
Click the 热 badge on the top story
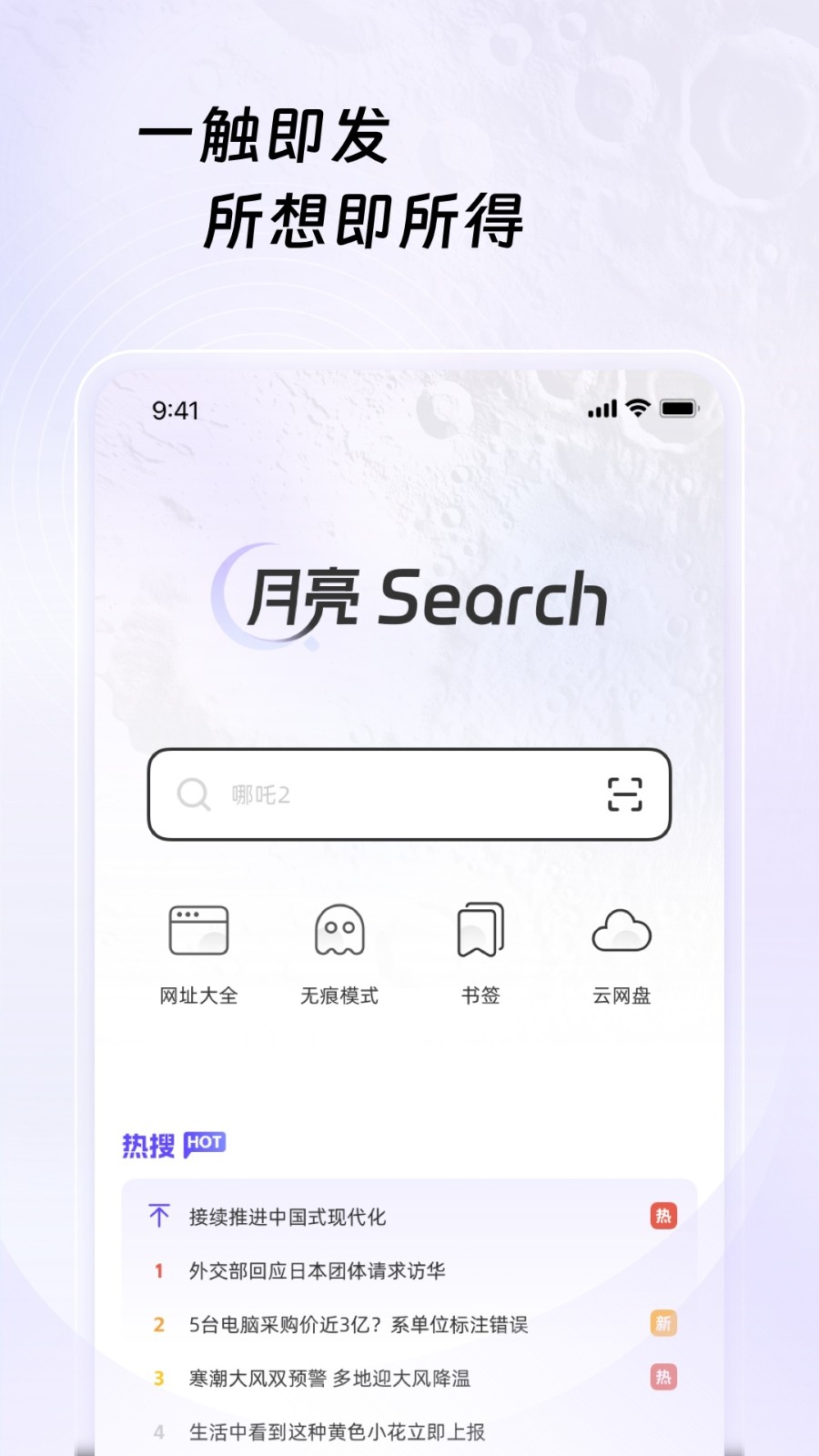663,1216
